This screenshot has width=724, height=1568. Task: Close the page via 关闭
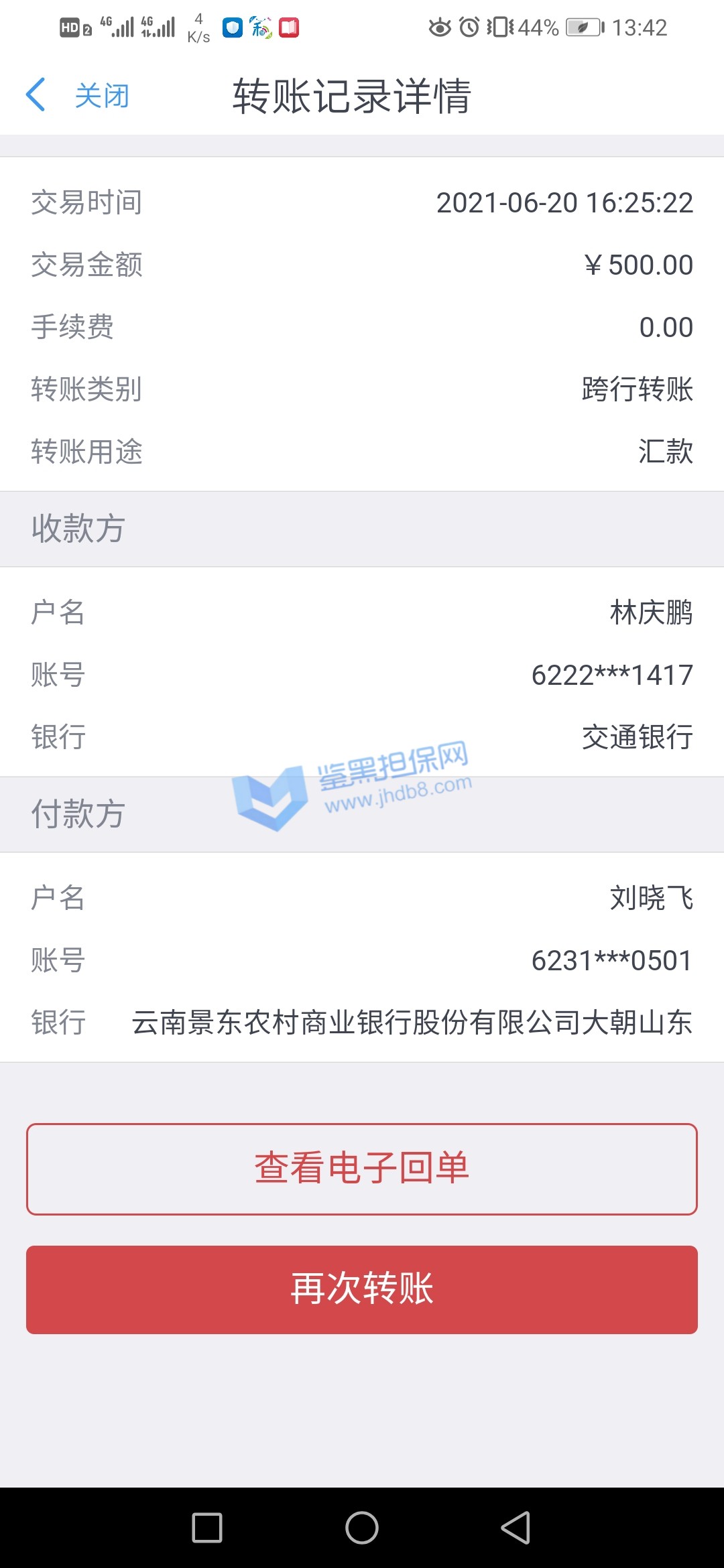[x=102, y=96]
